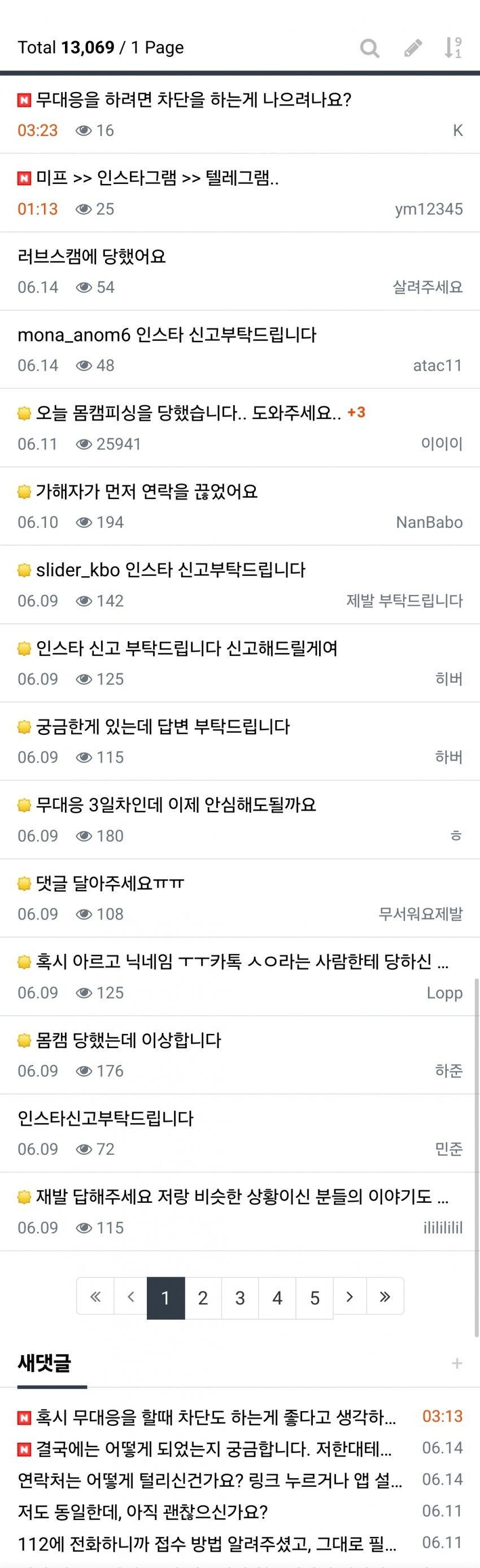Go to the next page arrow

click(349, 1298)
